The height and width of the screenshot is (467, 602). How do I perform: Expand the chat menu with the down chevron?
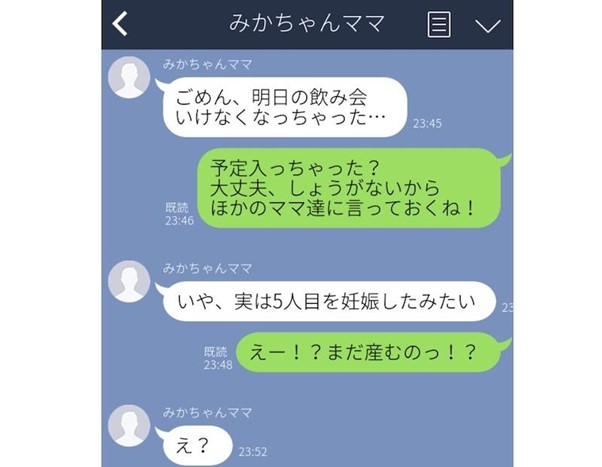coord(487,25)
